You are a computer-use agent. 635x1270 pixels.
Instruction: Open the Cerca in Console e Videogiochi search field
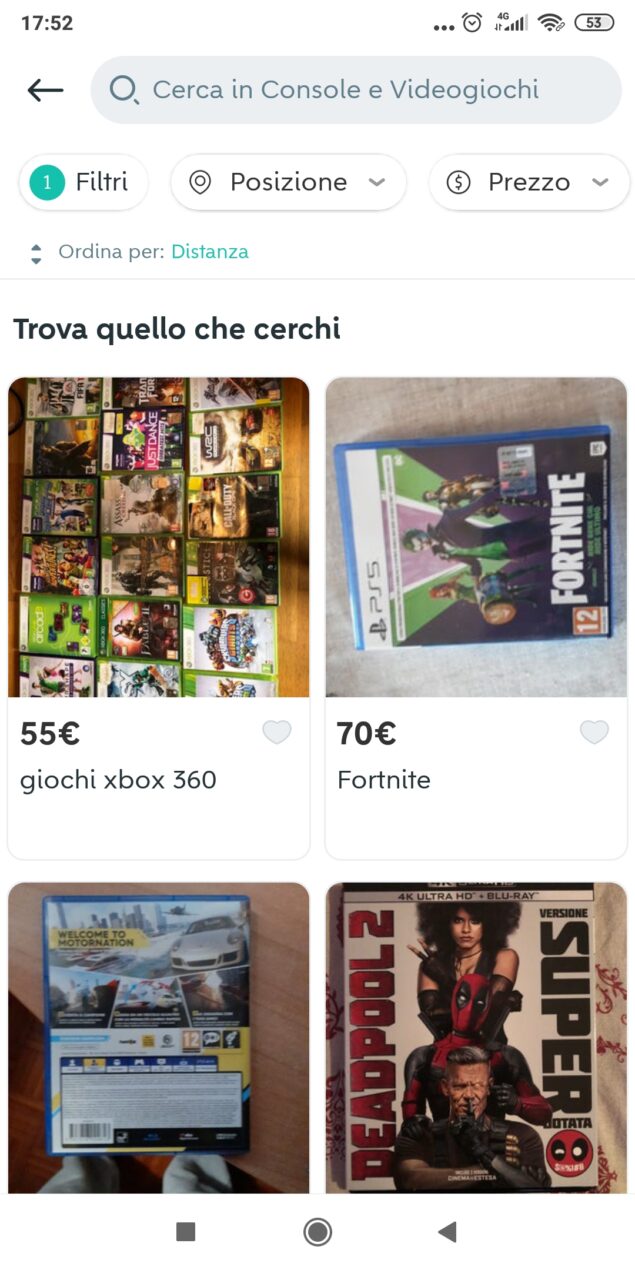(x=355, y=90)
